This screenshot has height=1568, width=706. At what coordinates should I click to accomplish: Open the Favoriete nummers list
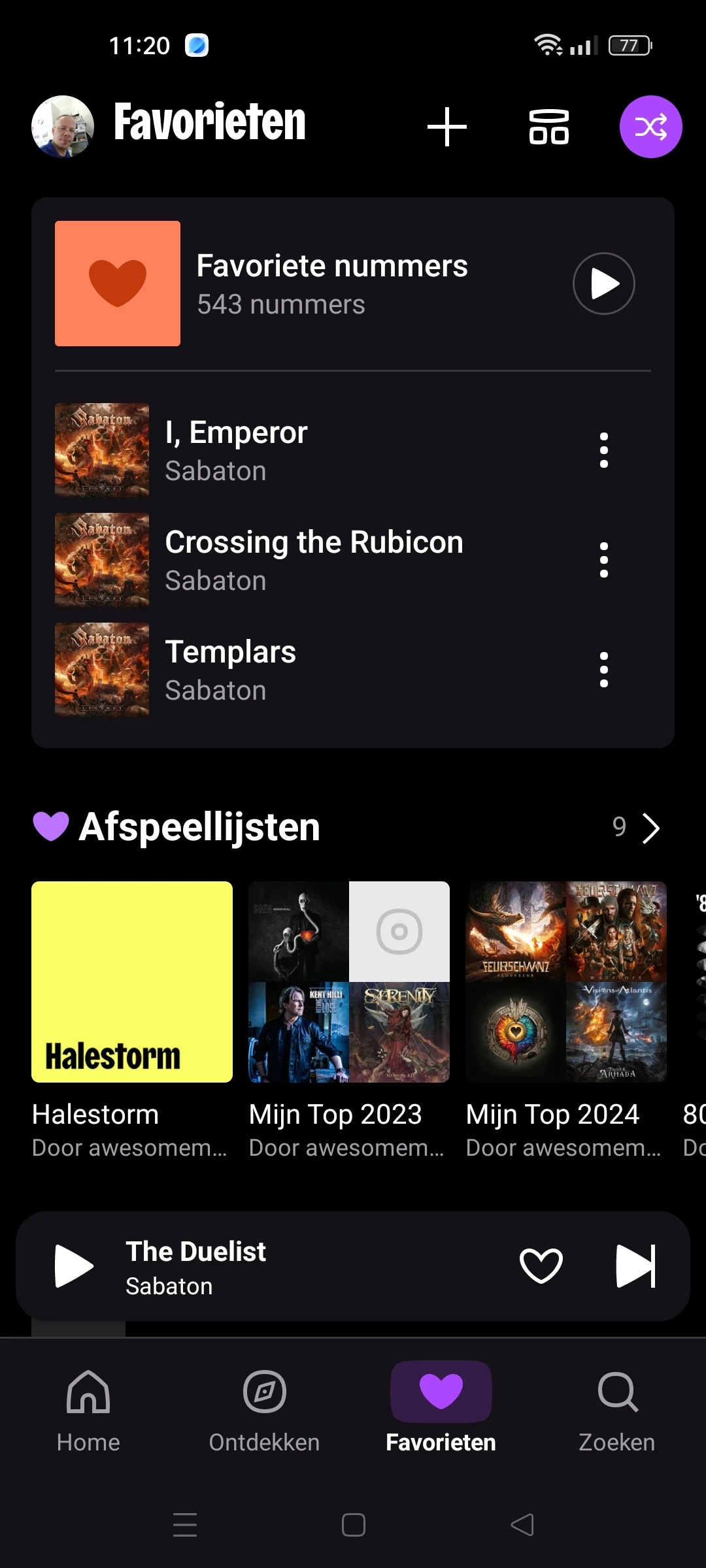(332, 284)
